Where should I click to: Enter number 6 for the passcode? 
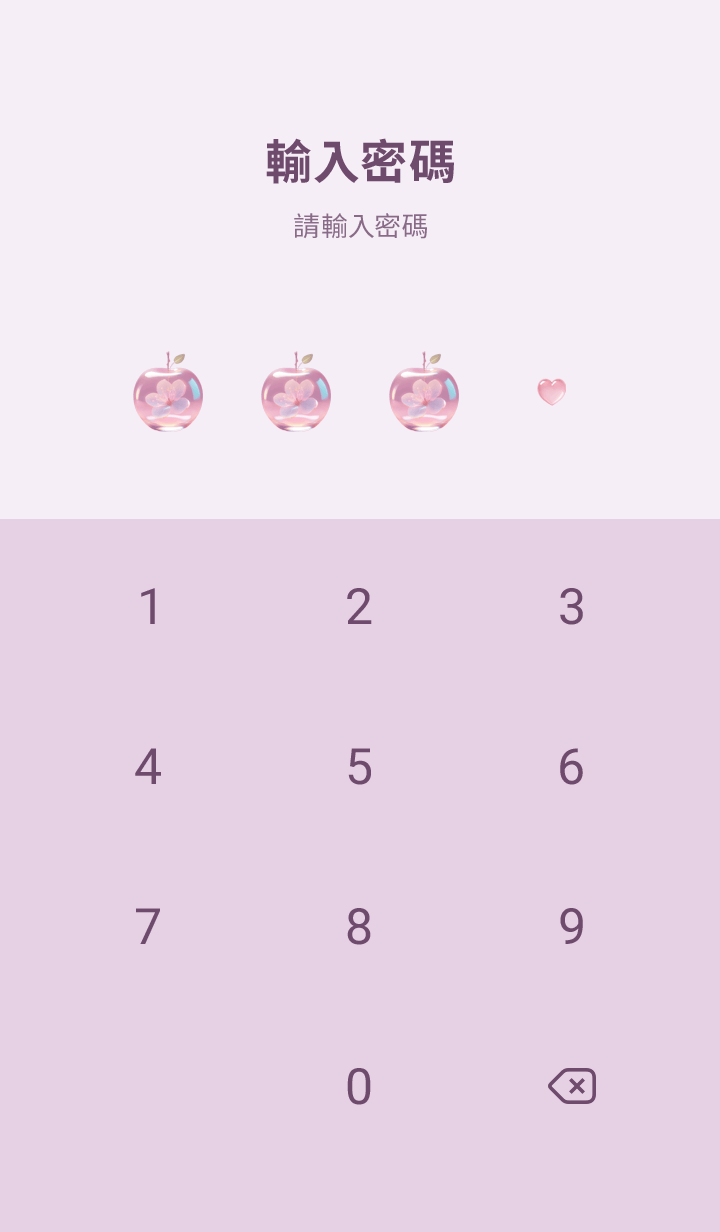pyautogui.click(x=571, y=767)
